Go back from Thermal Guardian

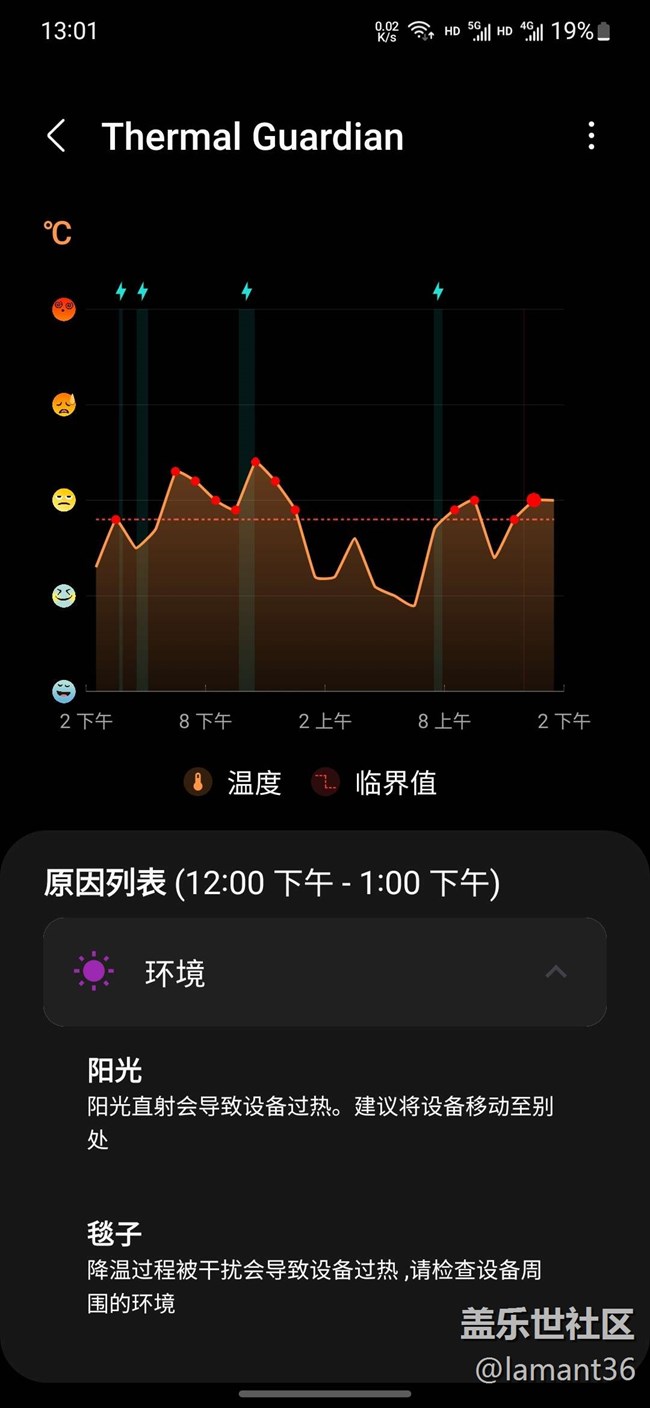coord(57,136)
